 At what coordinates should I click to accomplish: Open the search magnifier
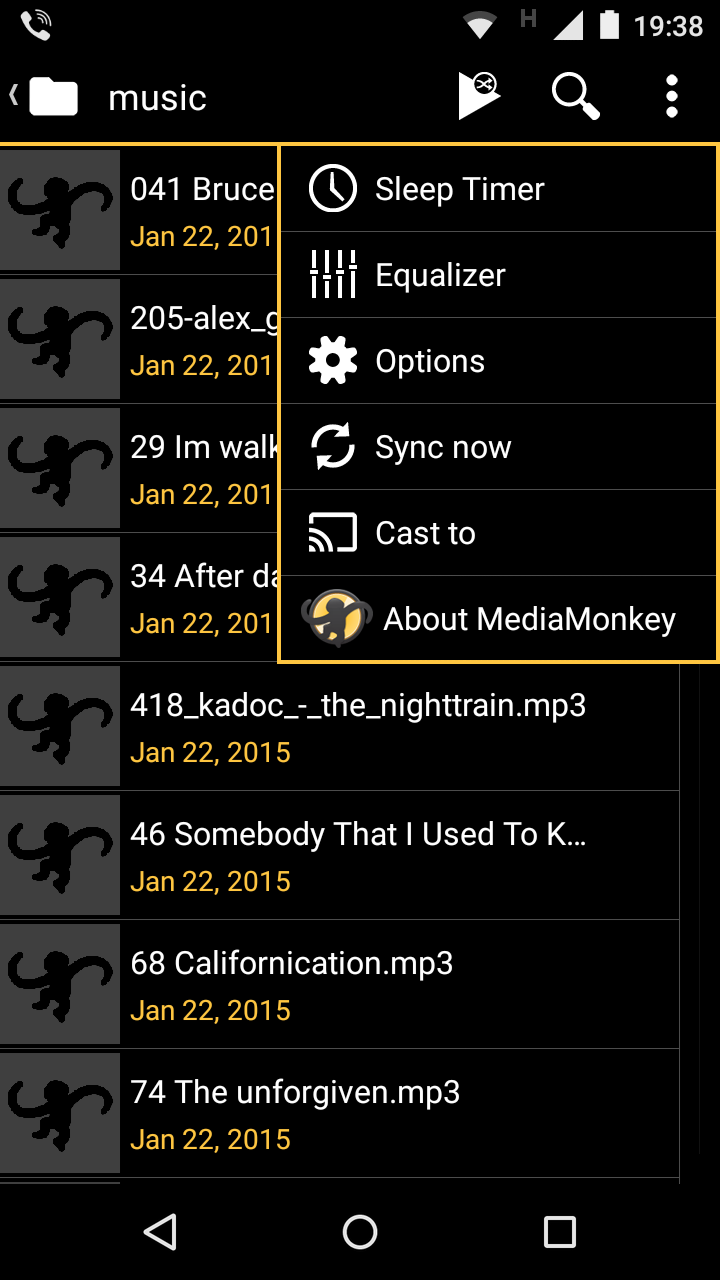[x=575, y=96]
